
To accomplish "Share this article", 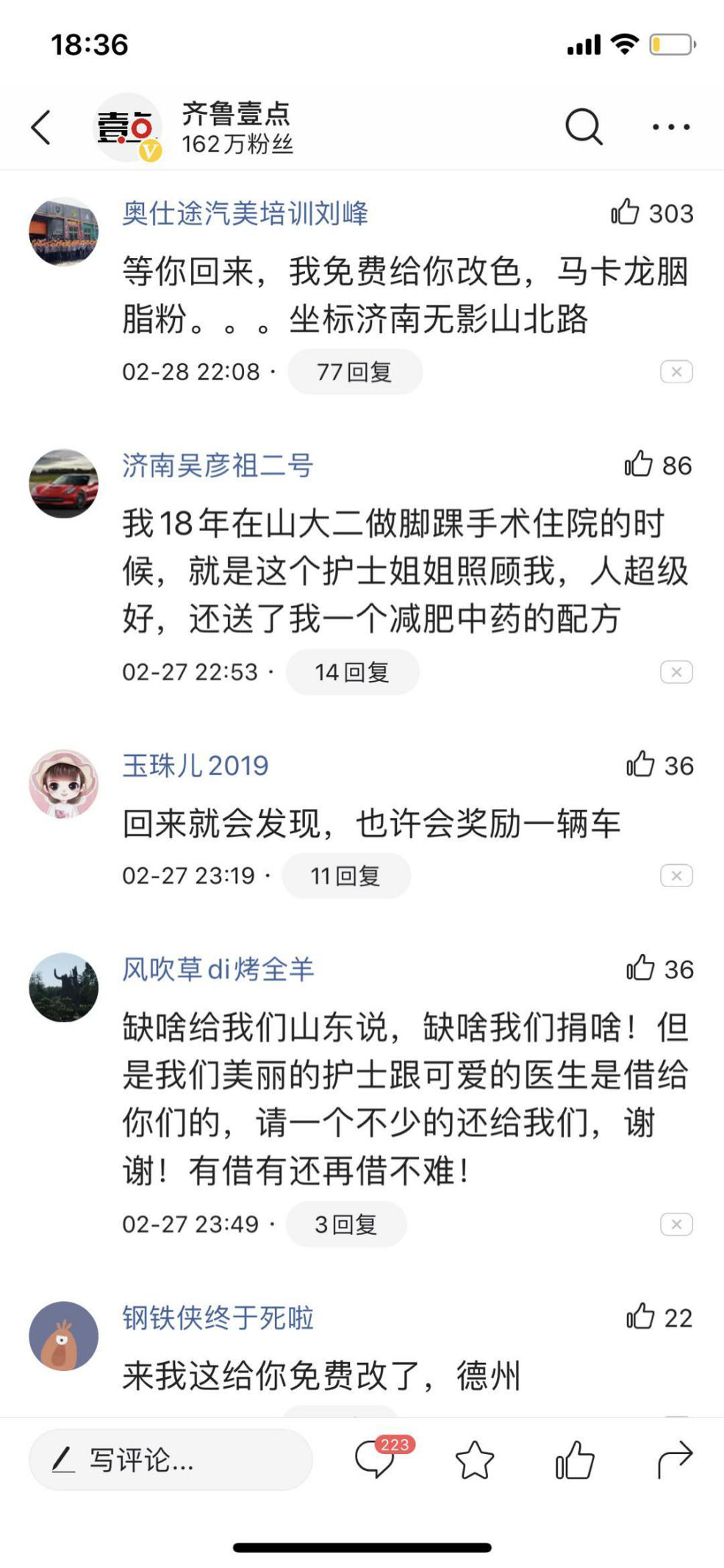I will (674, 1460).
